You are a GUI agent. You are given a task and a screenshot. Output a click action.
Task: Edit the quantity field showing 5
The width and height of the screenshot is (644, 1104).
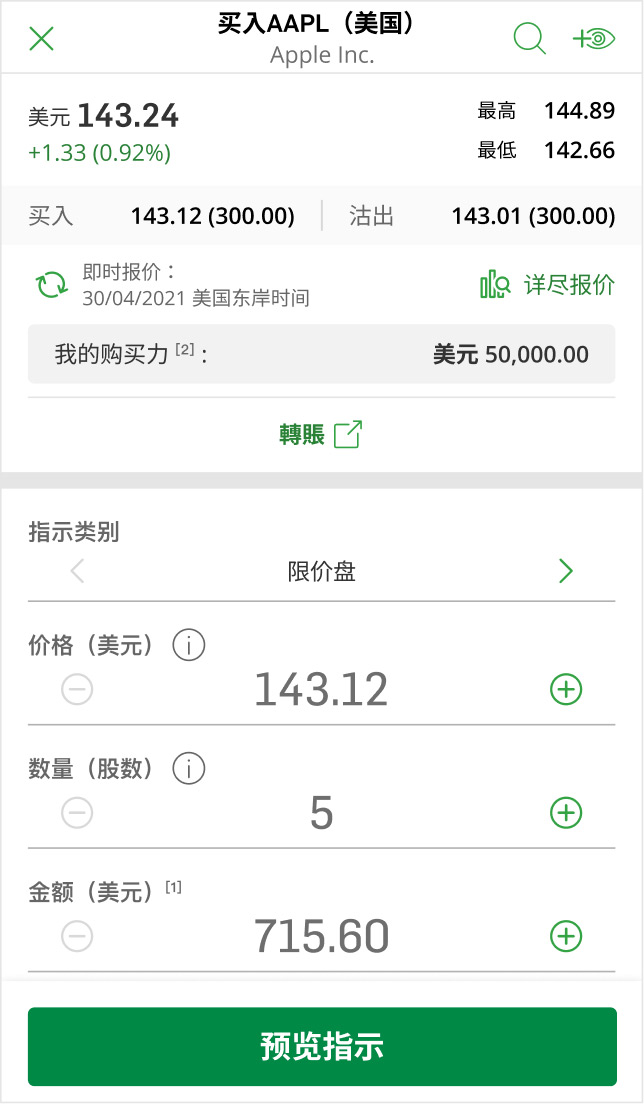pyautogui.click(x=320, y=813)
